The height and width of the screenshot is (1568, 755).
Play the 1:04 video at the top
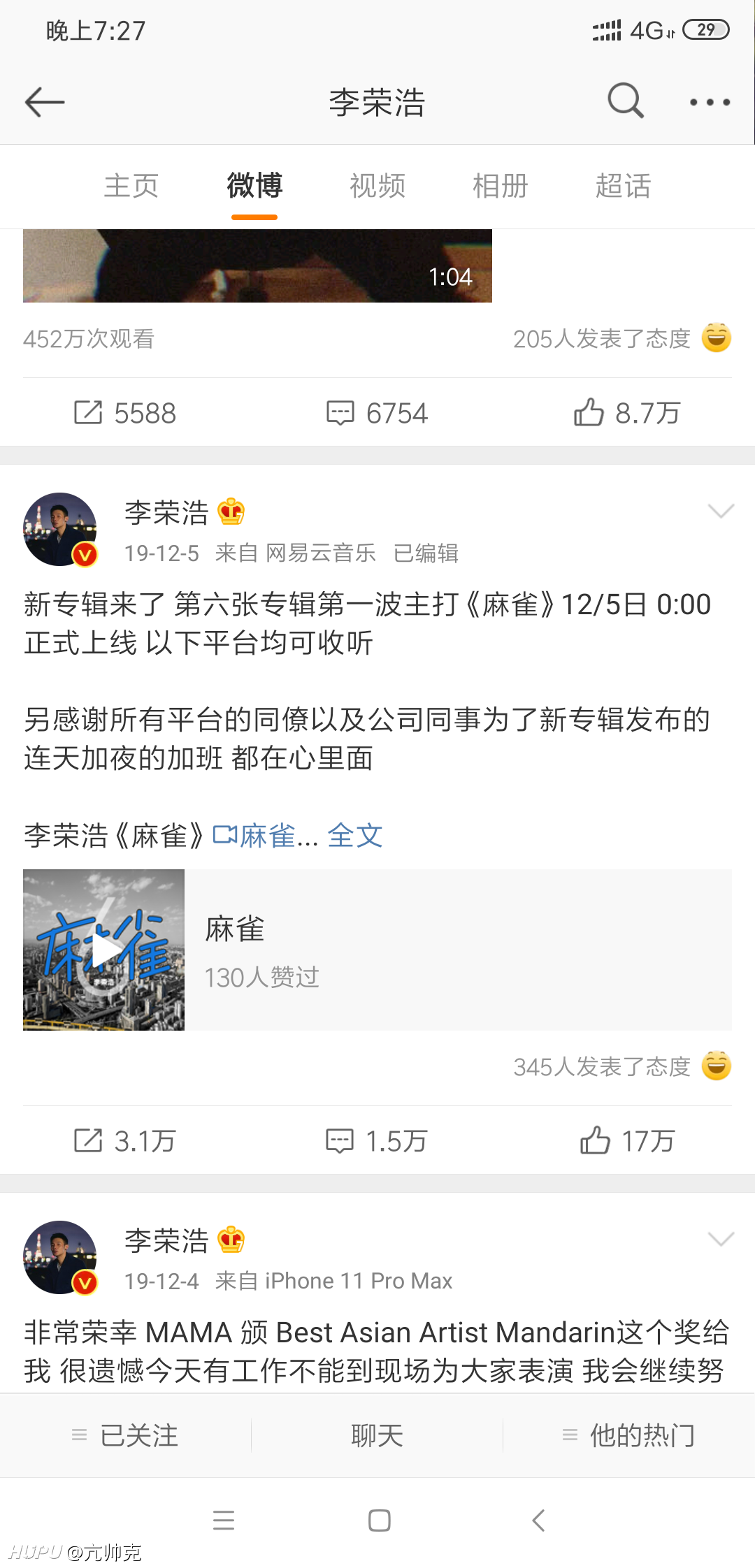(x=257, y=266)
